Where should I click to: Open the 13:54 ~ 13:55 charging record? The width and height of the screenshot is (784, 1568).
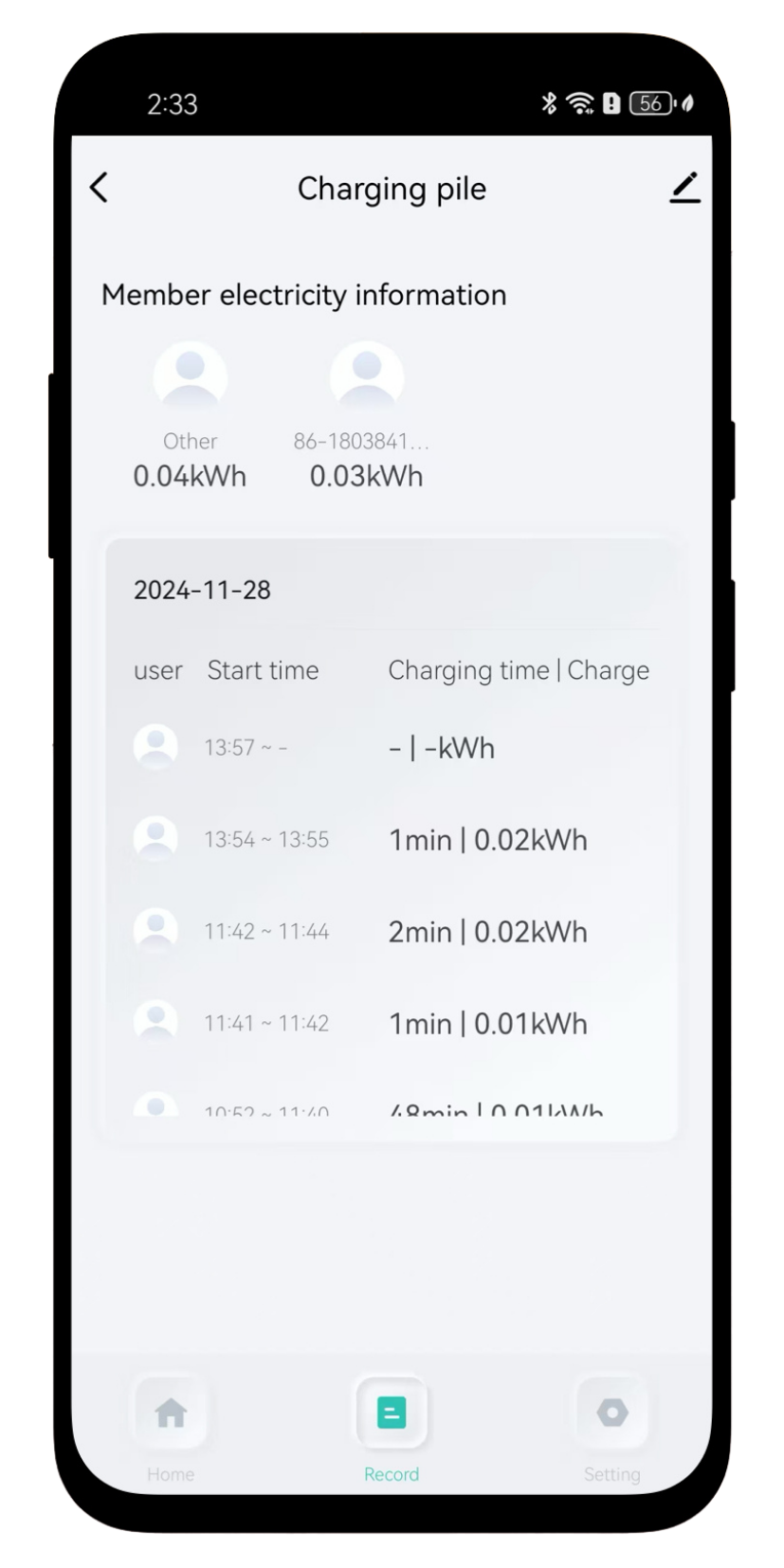[x=391, y=840]
